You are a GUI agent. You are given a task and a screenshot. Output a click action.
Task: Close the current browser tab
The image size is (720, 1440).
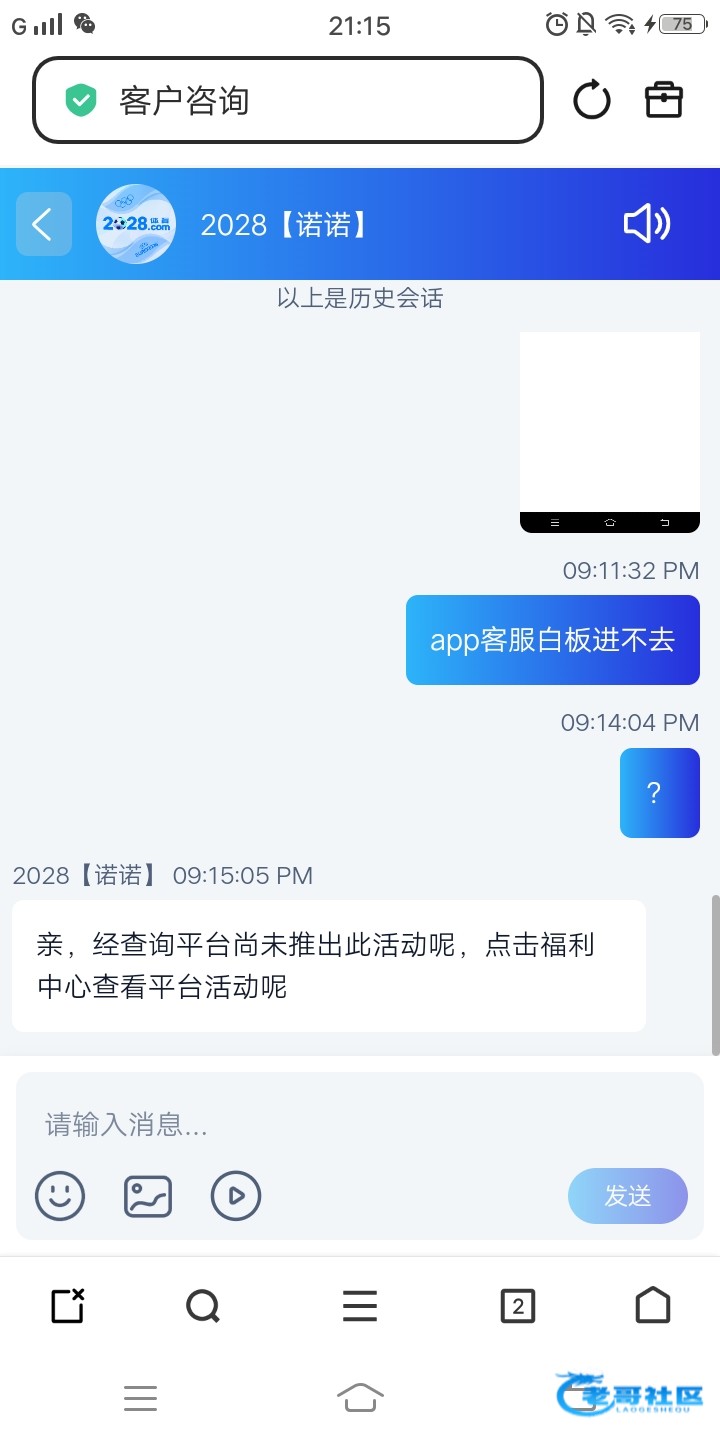67,1306
